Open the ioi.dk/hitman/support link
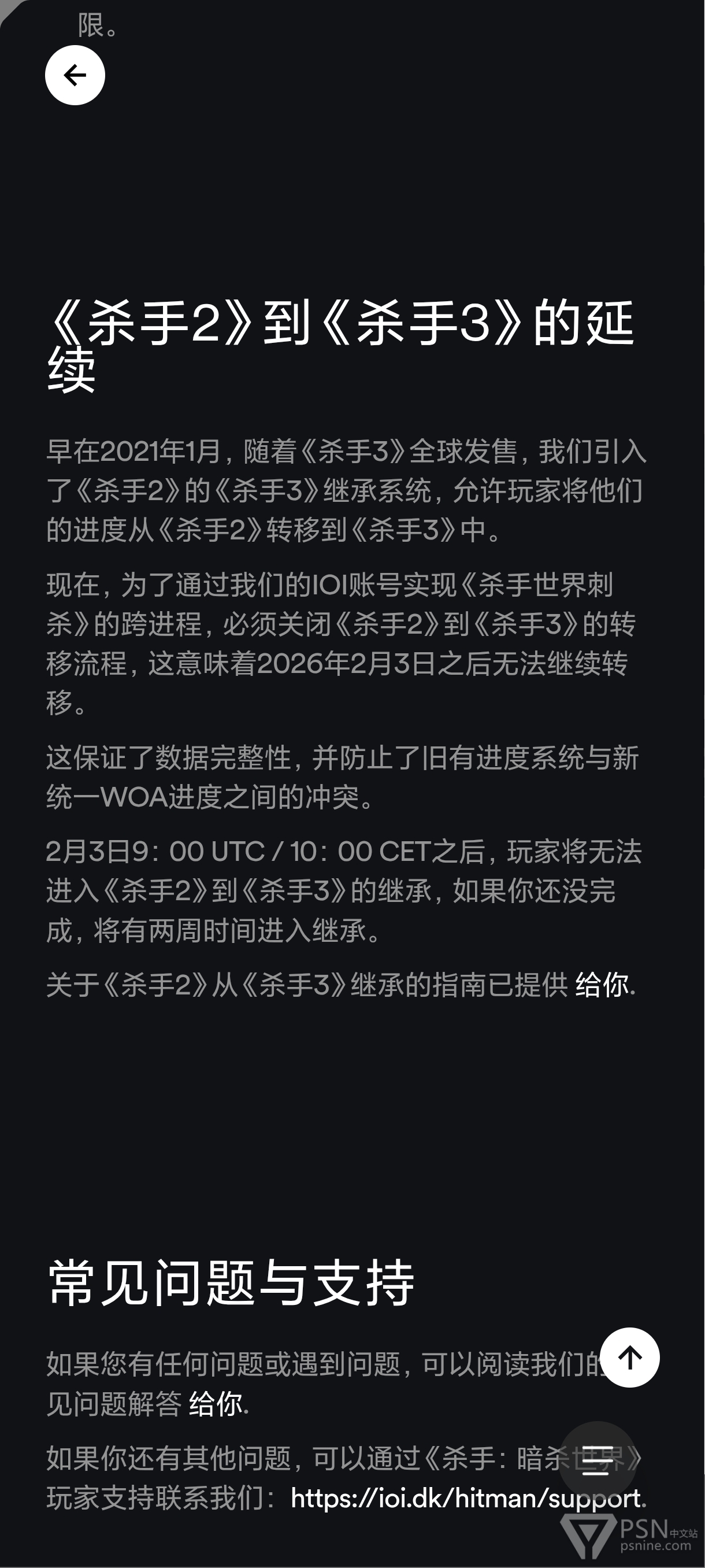 (465, 1498)
